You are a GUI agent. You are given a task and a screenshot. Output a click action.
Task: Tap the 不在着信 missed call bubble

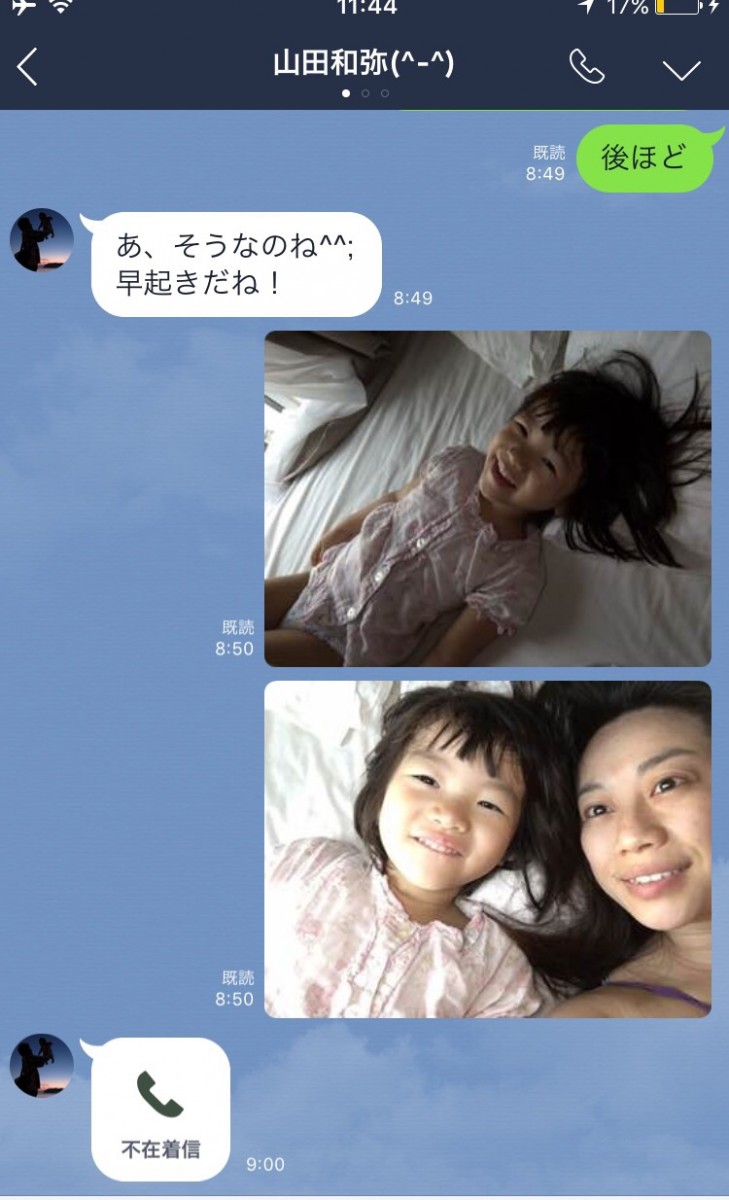pos(160,1108)
